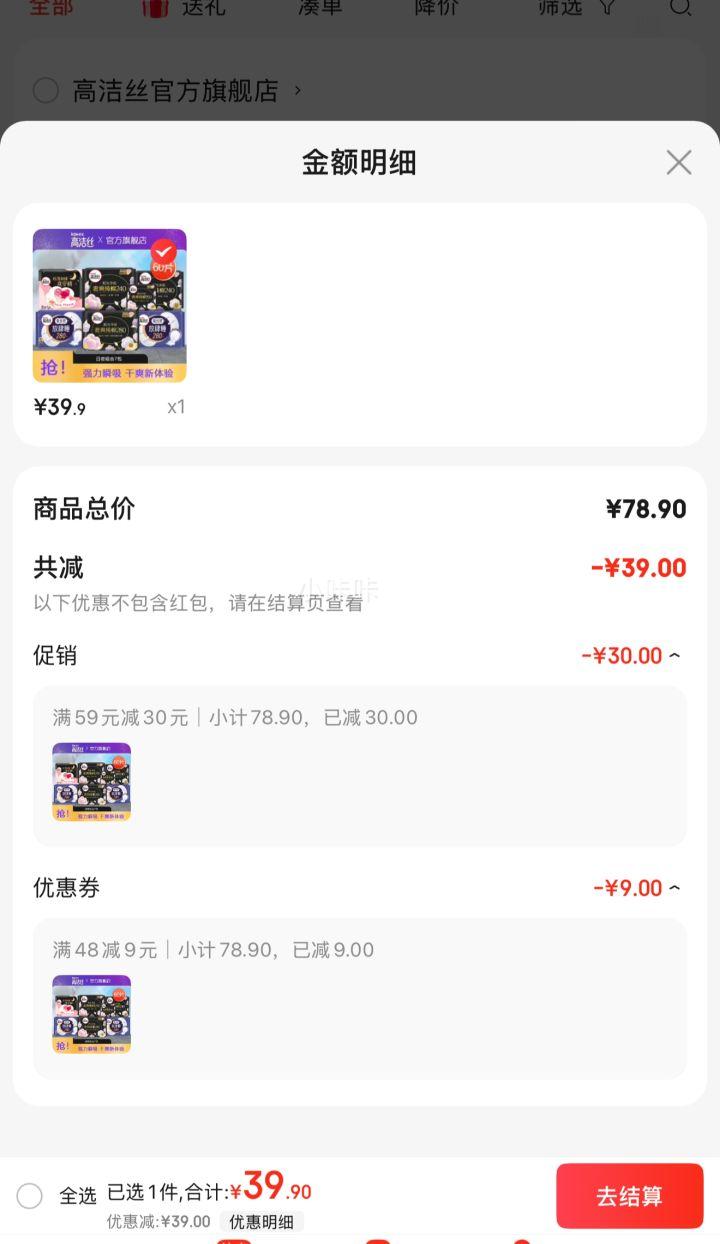This screenshot has height=1244, width=720.
Task: Collapse the 优惠券 coupon section
Action: click(674, 888)
